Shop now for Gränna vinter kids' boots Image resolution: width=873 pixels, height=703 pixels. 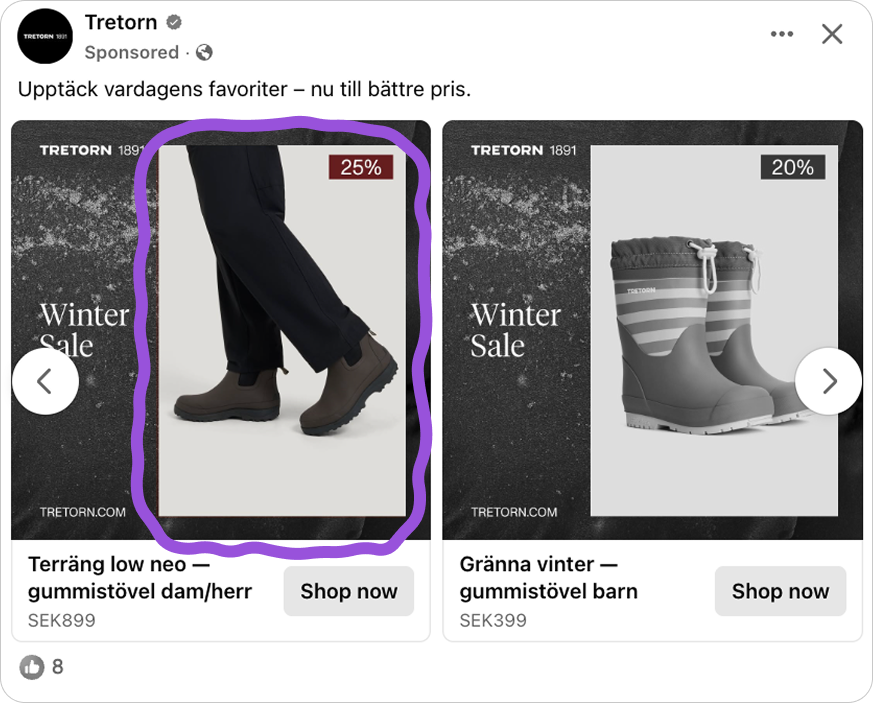(x=780, y=591)
